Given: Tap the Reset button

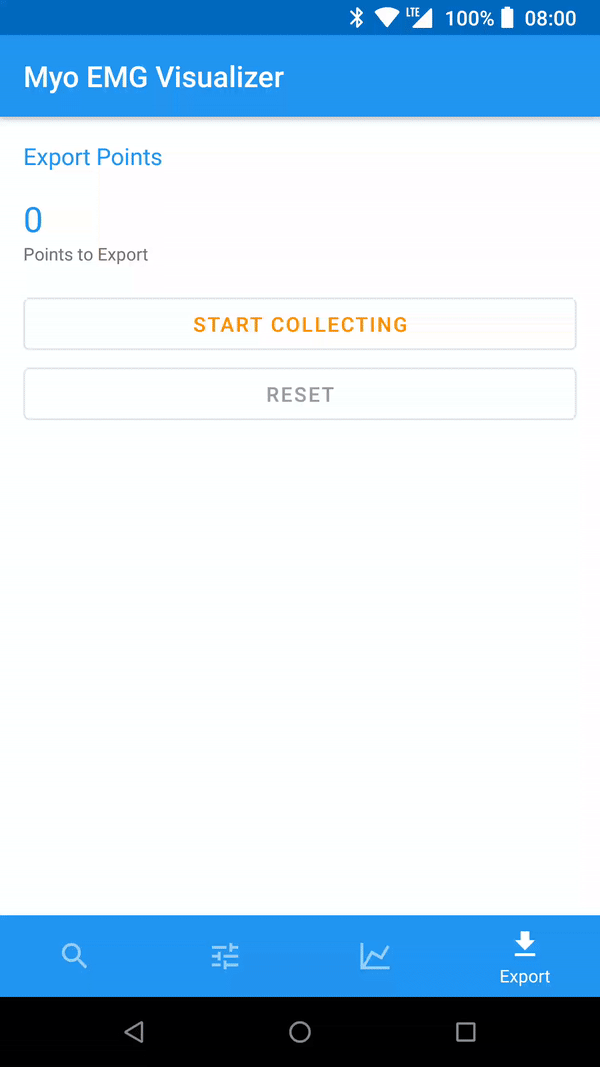Looking at the screenshot, I should [300, 394].
